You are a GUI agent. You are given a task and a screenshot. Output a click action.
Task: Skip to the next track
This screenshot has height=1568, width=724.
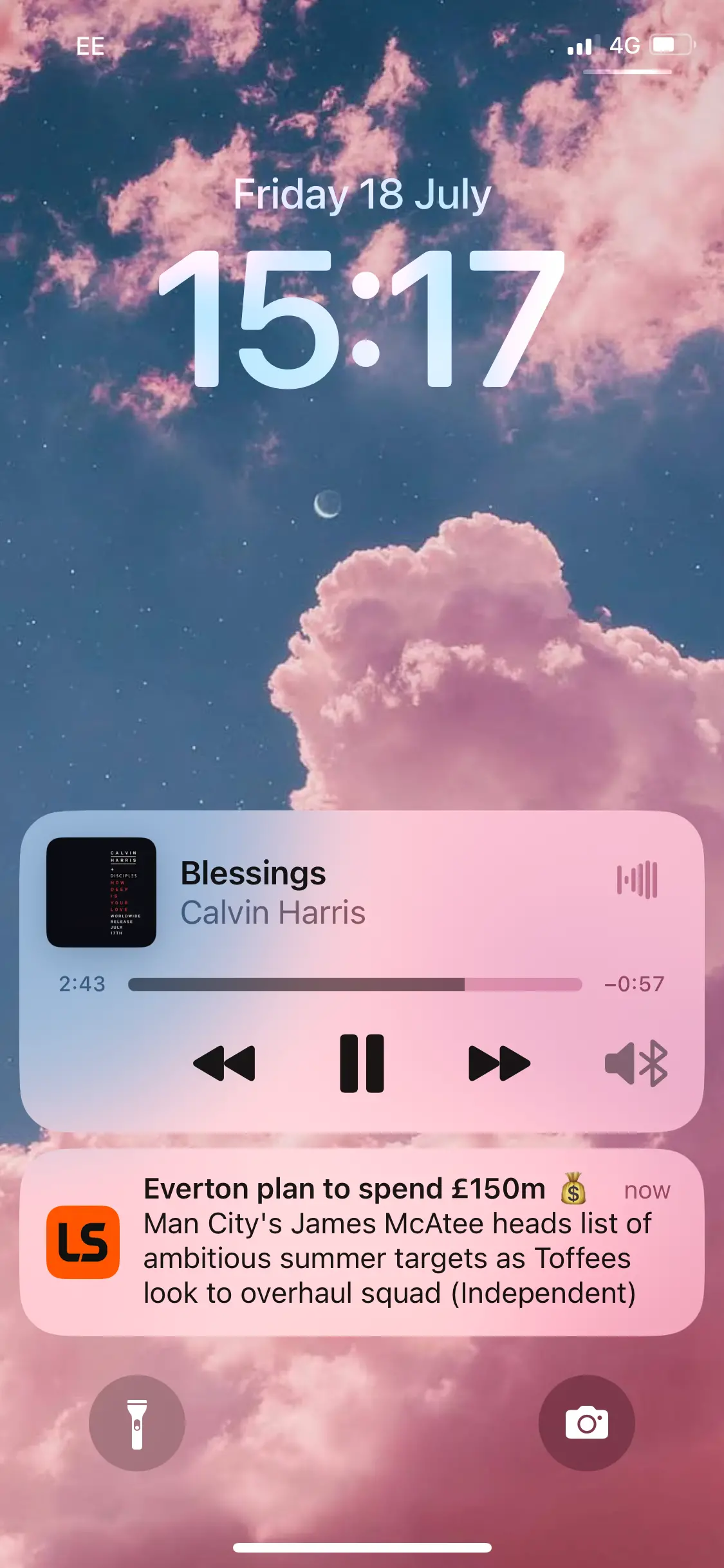tap(499, 1063)
